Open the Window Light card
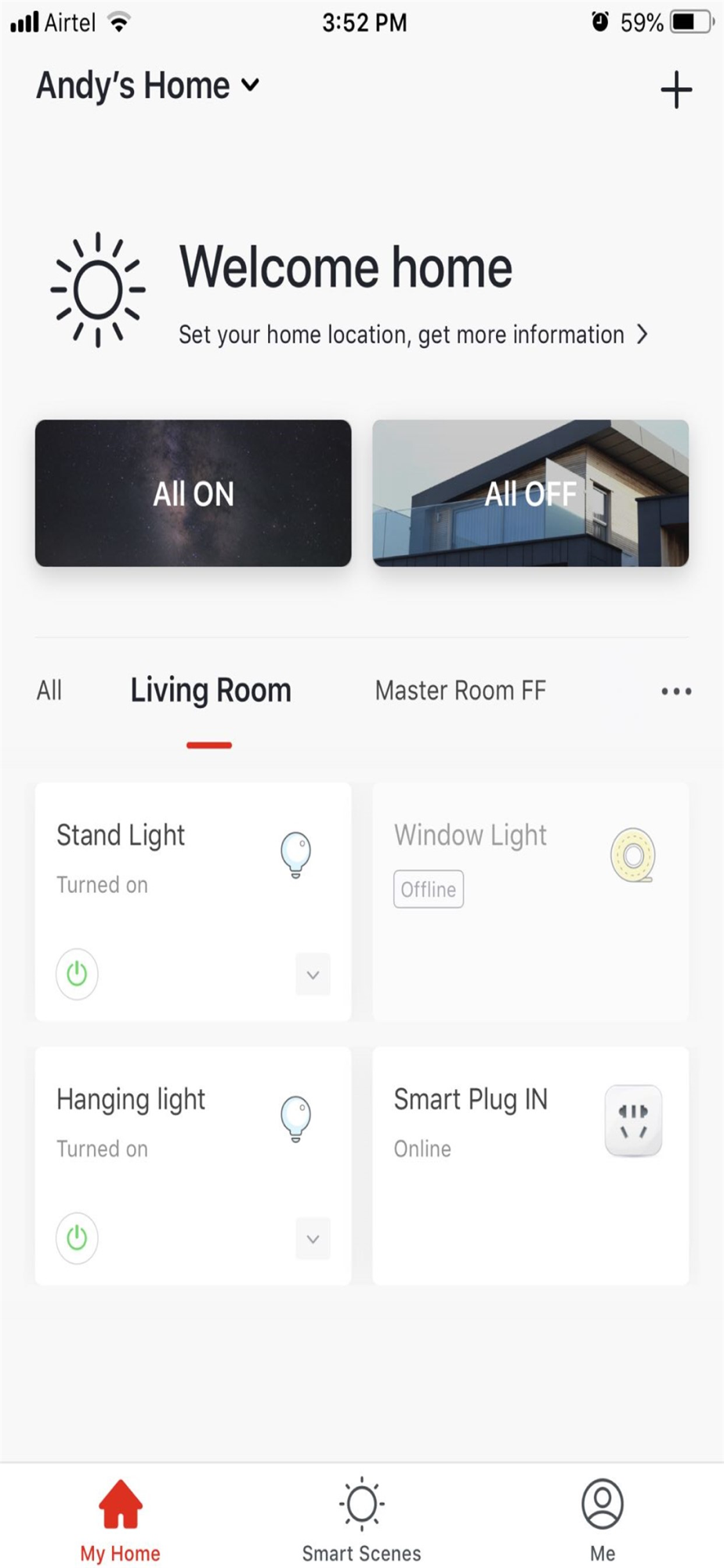The width and height of the screenshot is (724, 1568). pos(530,902)
